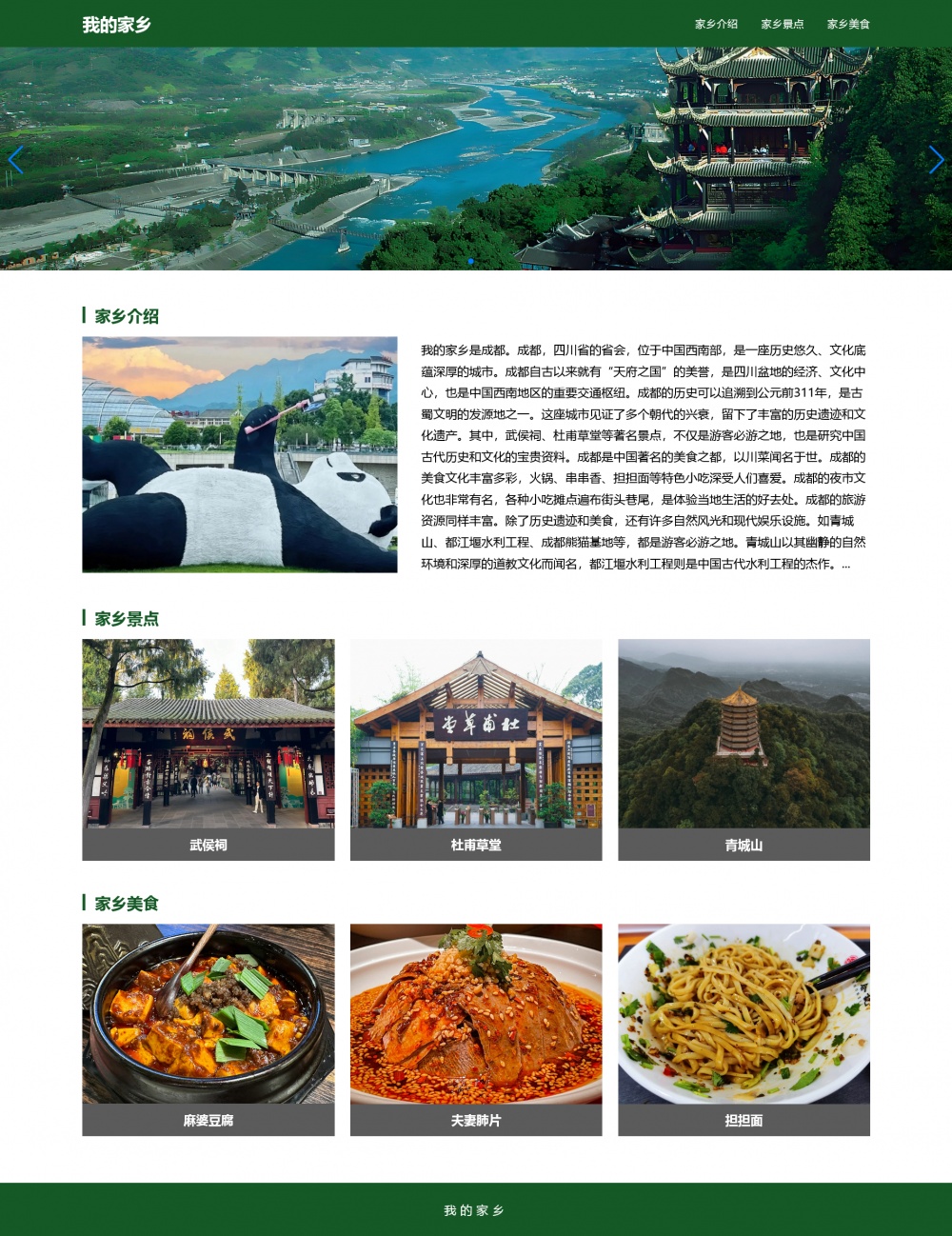This screenshot has width=952, height=1236.
Task: Open the 家乡介绍 nav link
Action: pyautogui.click(x=716, y=24)
